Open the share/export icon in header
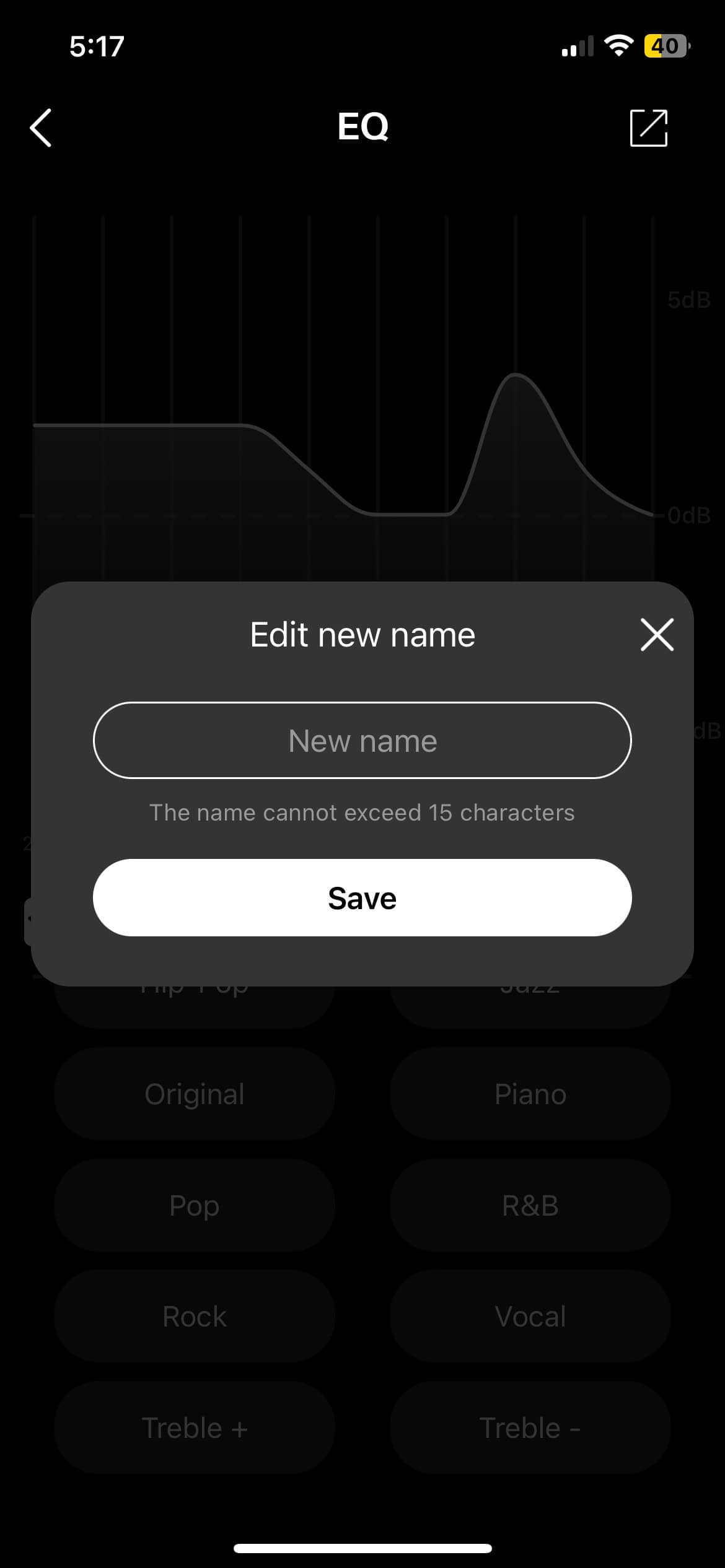The width and height of the screenshot is (725, 1568). point(648,128)
